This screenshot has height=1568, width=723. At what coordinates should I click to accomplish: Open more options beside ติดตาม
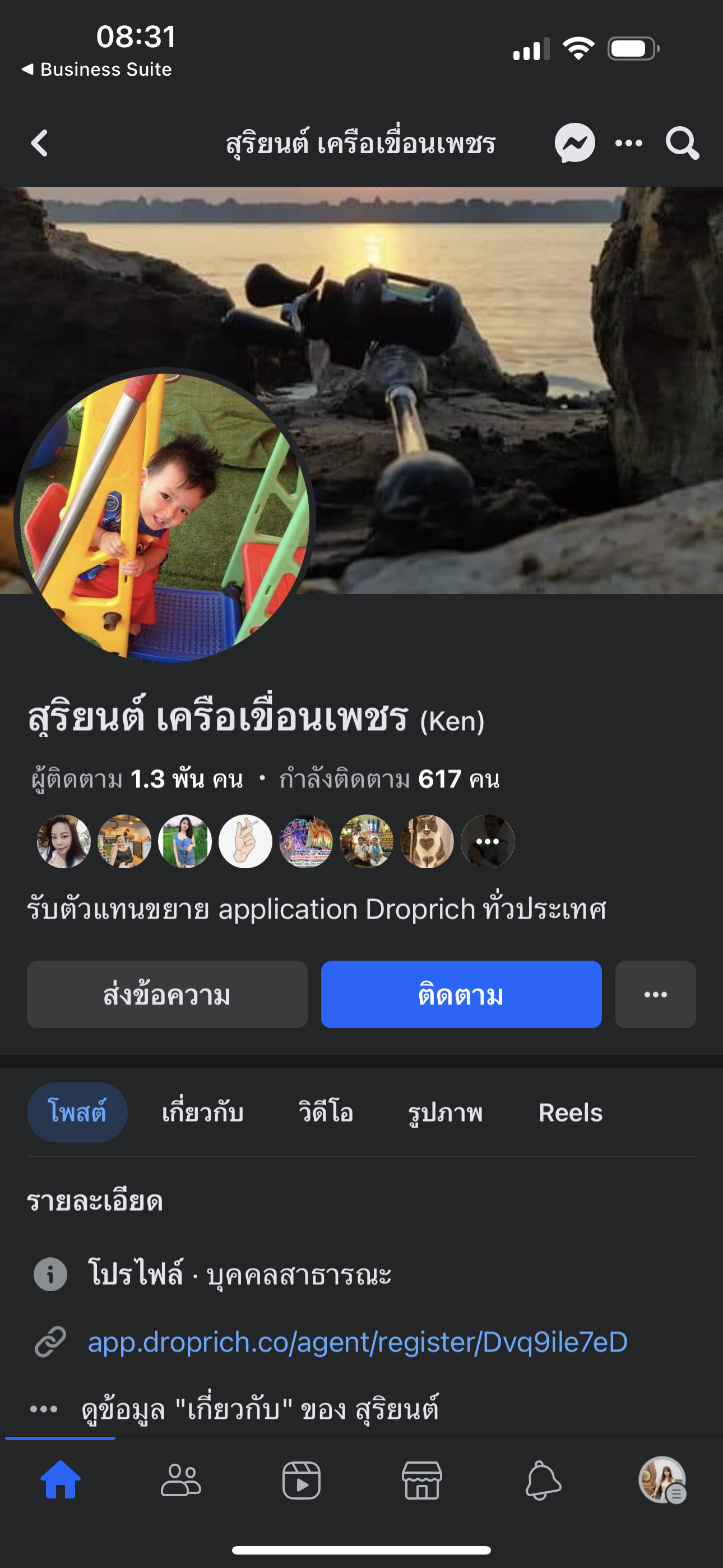[655, 995]
